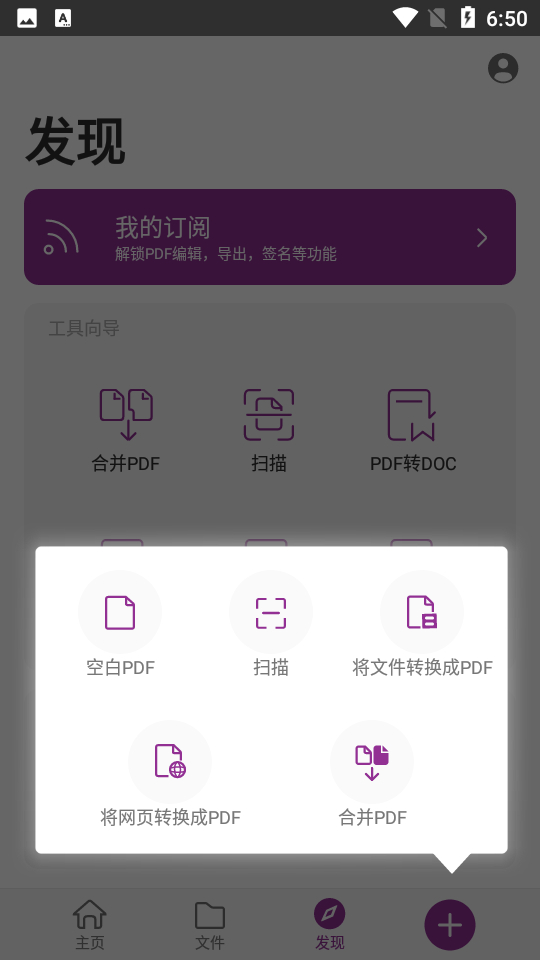The height and width of the screenshot is (960, 540).
Task: Choose 扫描 in the popup menu
Action: 271,623
